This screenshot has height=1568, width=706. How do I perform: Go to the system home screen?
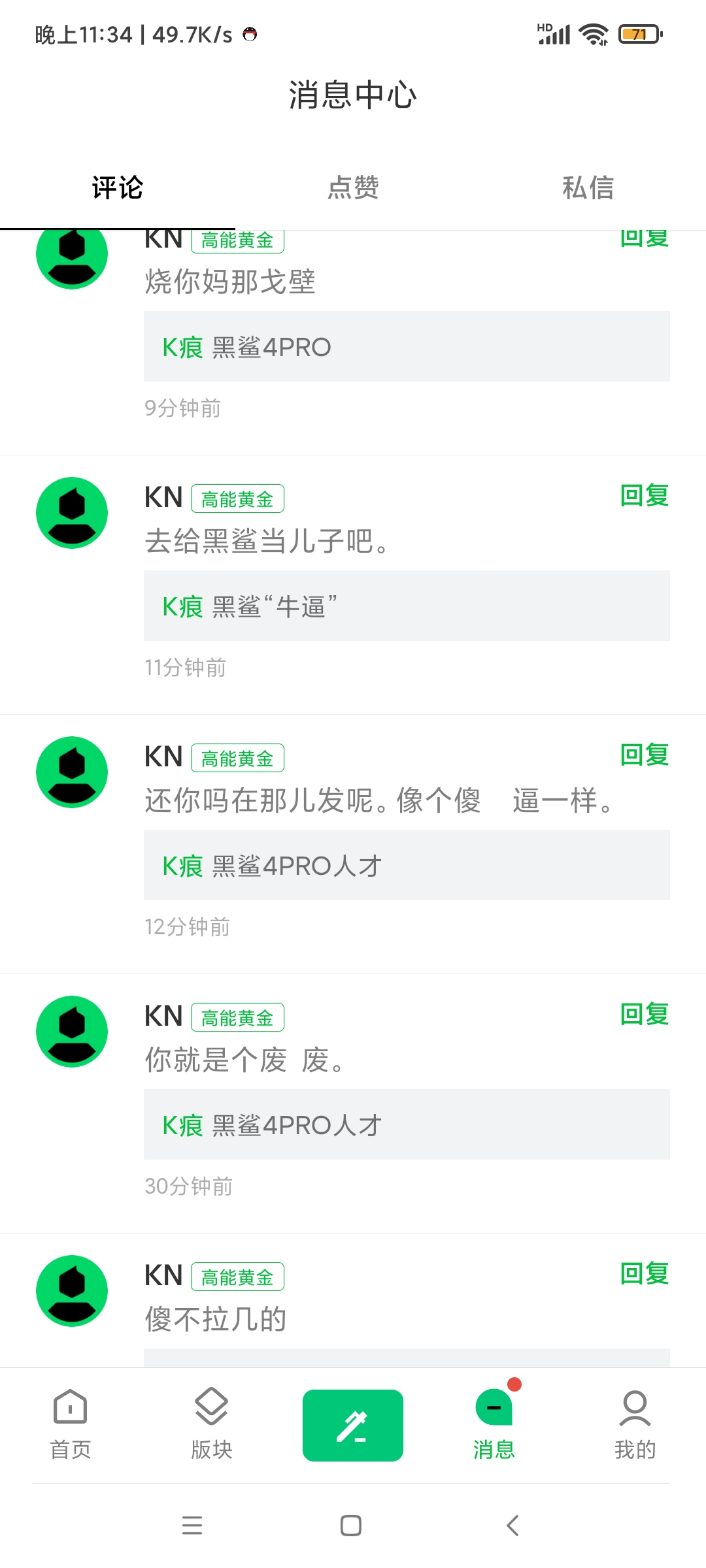pyautogui.click(x=351, y=1526)
